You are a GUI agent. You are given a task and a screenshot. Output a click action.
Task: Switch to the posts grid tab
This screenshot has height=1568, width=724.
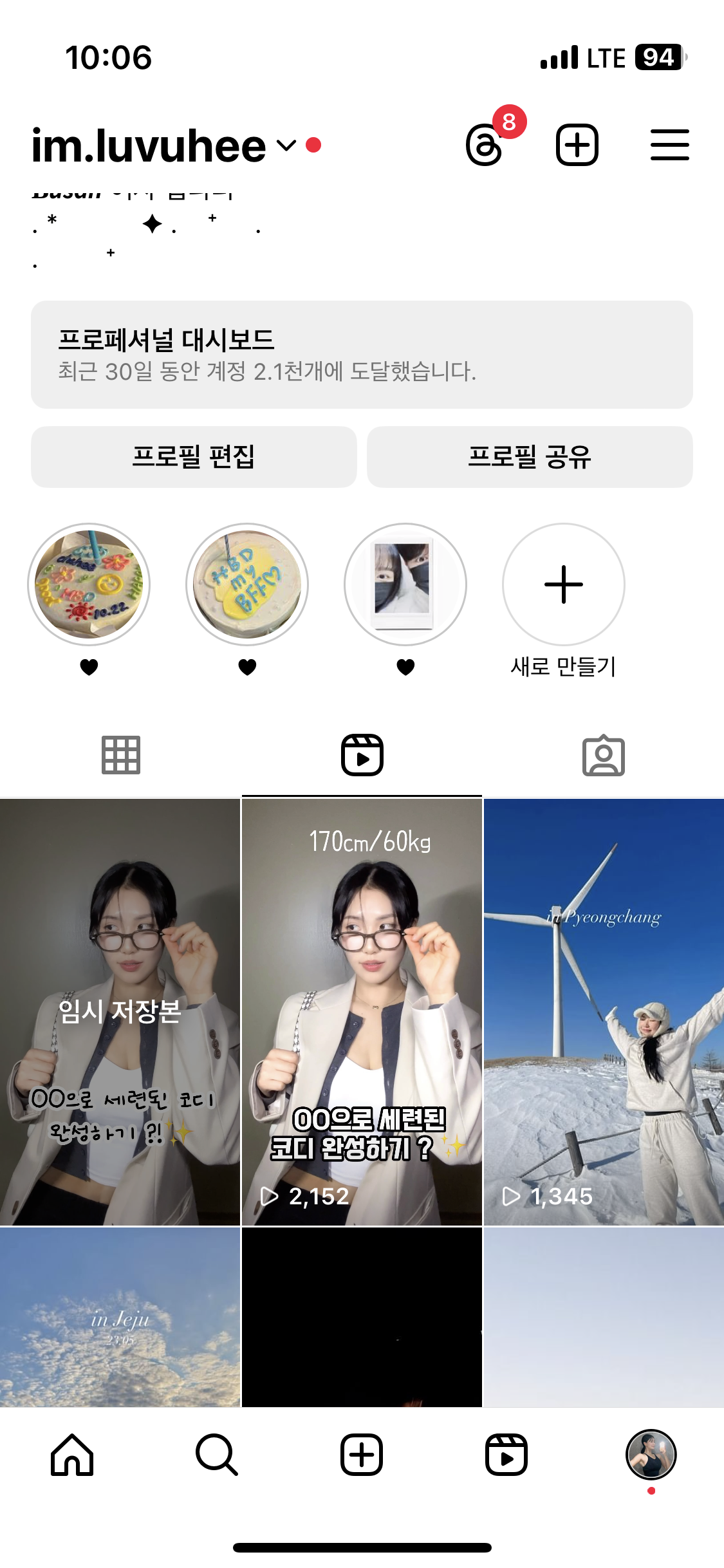click(x=120, y=755)
